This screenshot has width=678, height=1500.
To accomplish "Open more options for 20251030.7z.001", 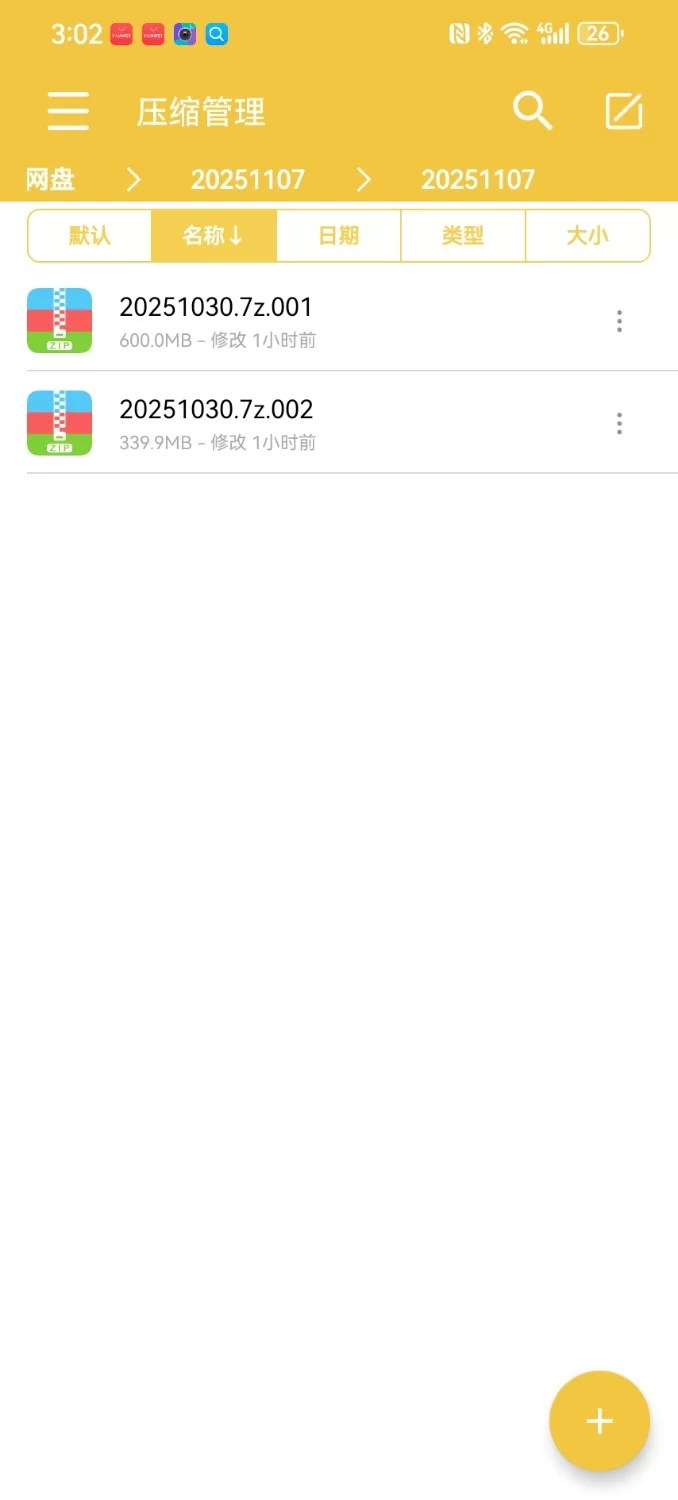I will coord(619,321).
